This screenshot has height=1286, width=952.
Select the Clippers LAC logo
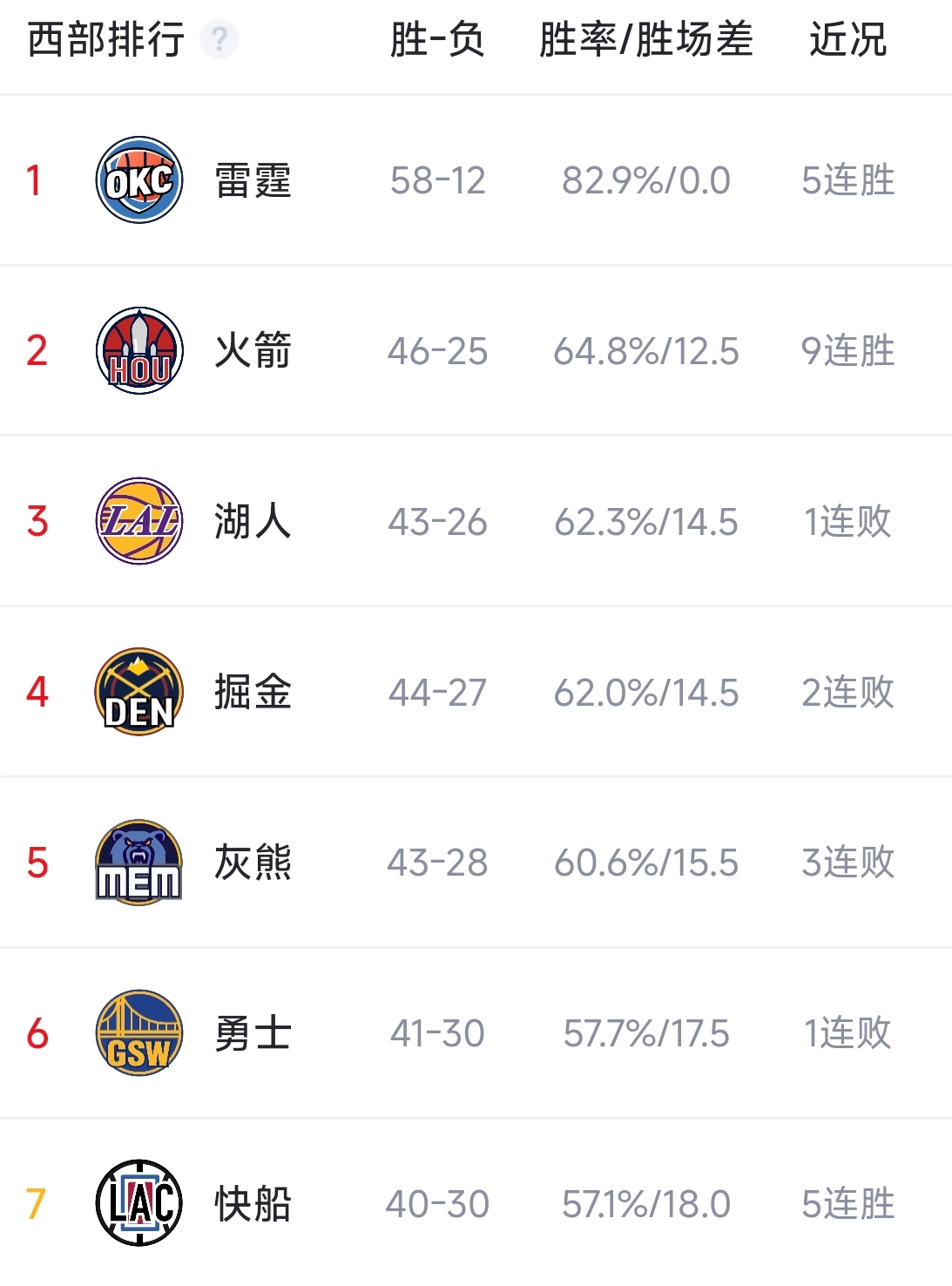click(x=138, y=1202)
